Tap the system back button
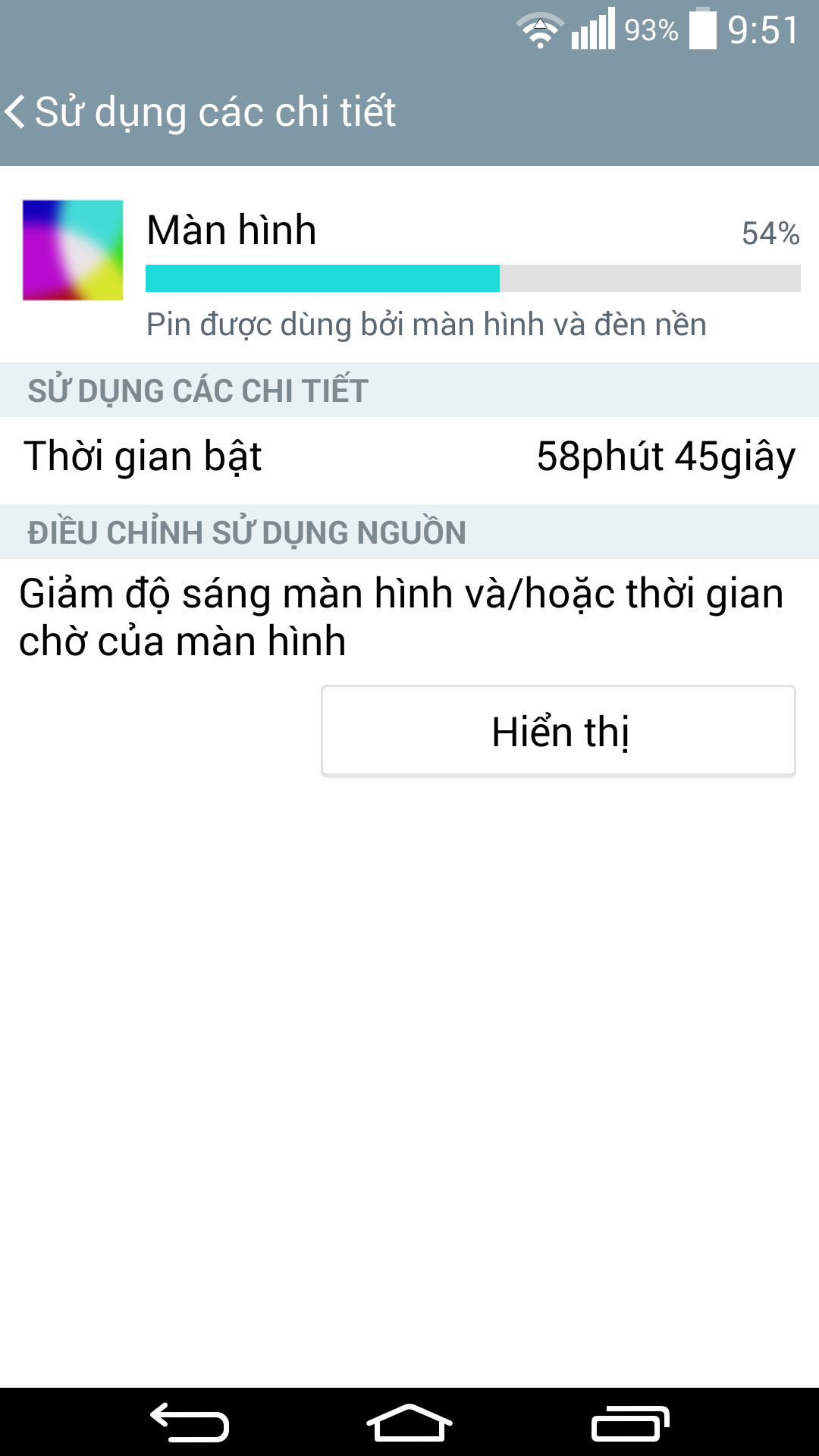 point(190,1423)
